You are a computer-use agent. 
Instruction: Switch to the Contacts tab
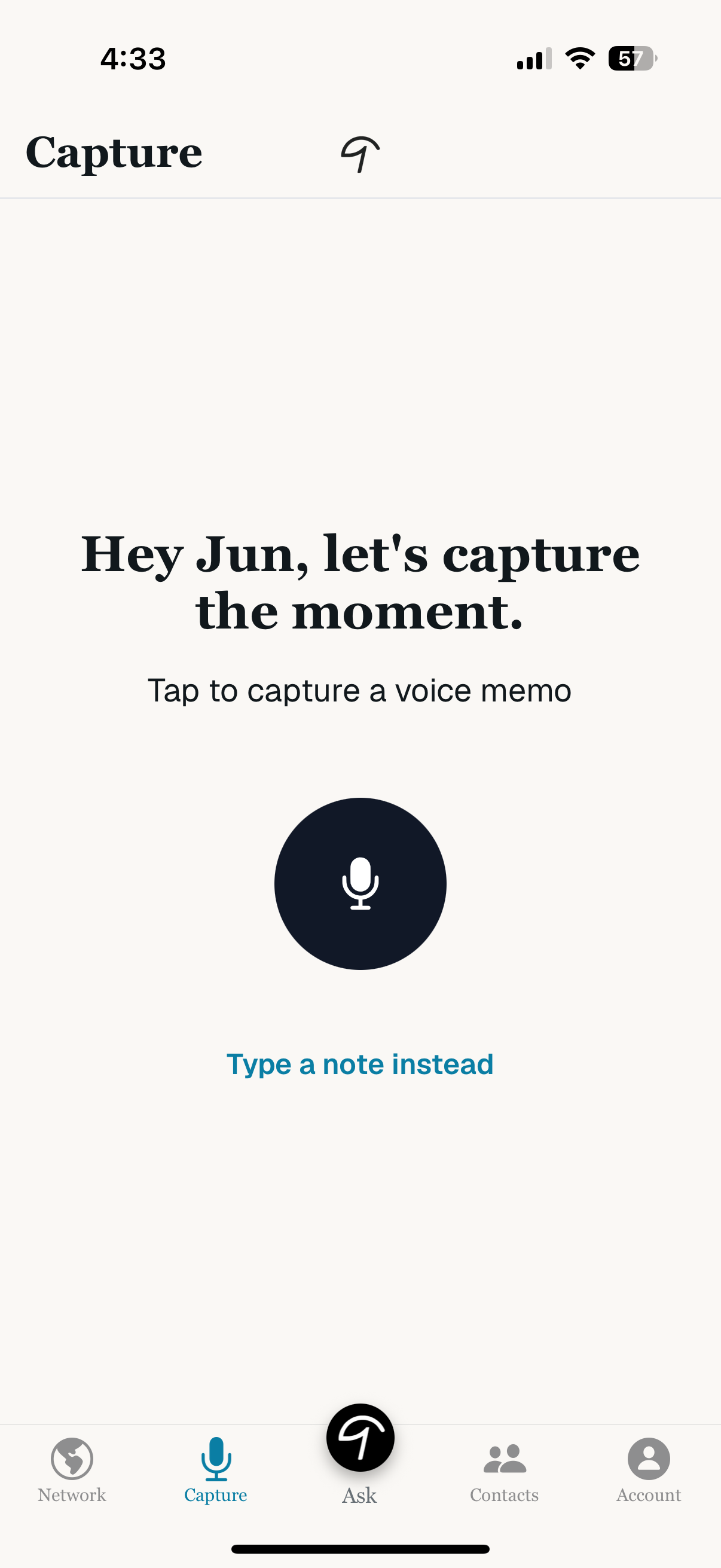(505, 1494)
